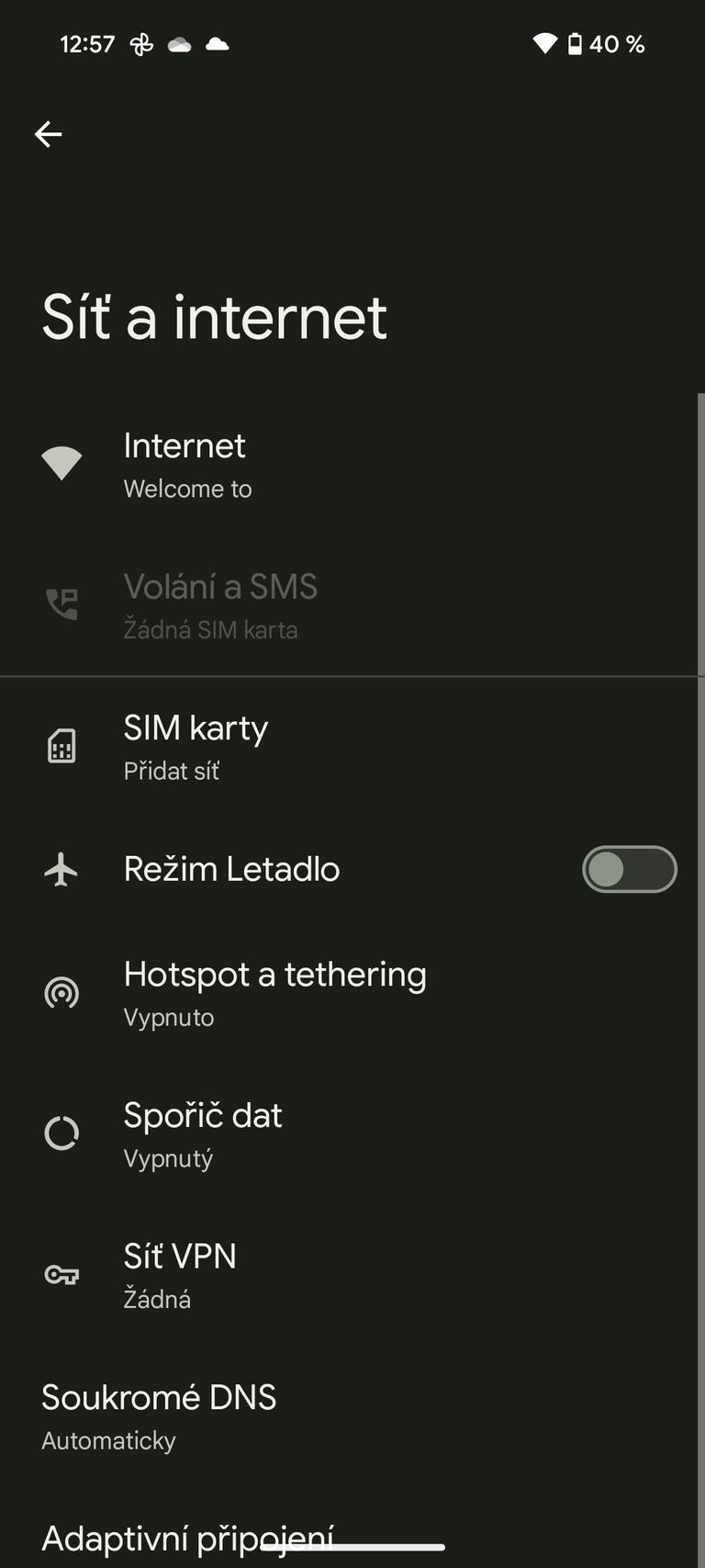Tap the back arrow to leave Síť a internet

coord(48,134)
